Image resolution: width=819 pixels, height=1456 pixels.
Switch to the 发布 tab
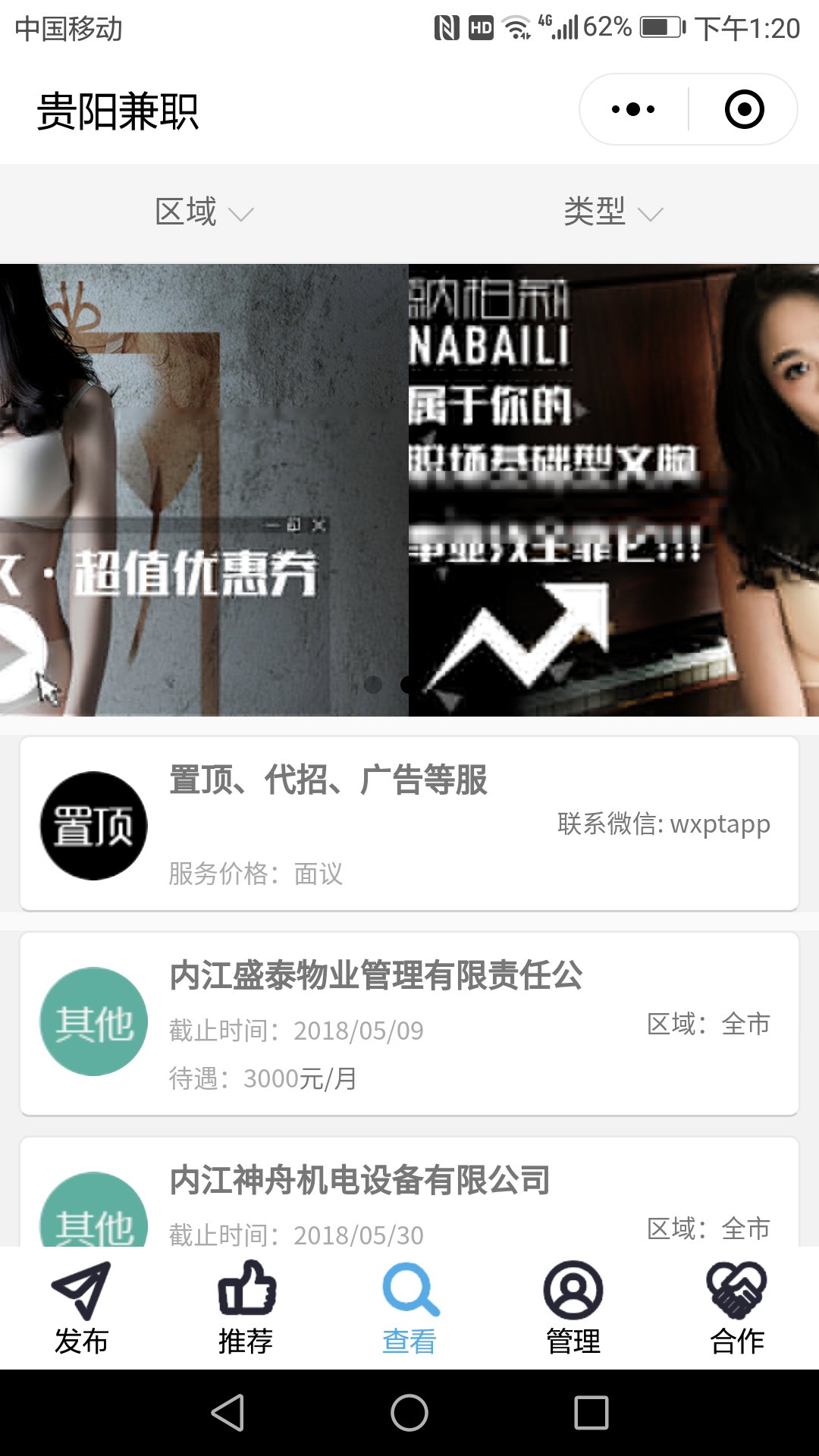point(81,1308)
